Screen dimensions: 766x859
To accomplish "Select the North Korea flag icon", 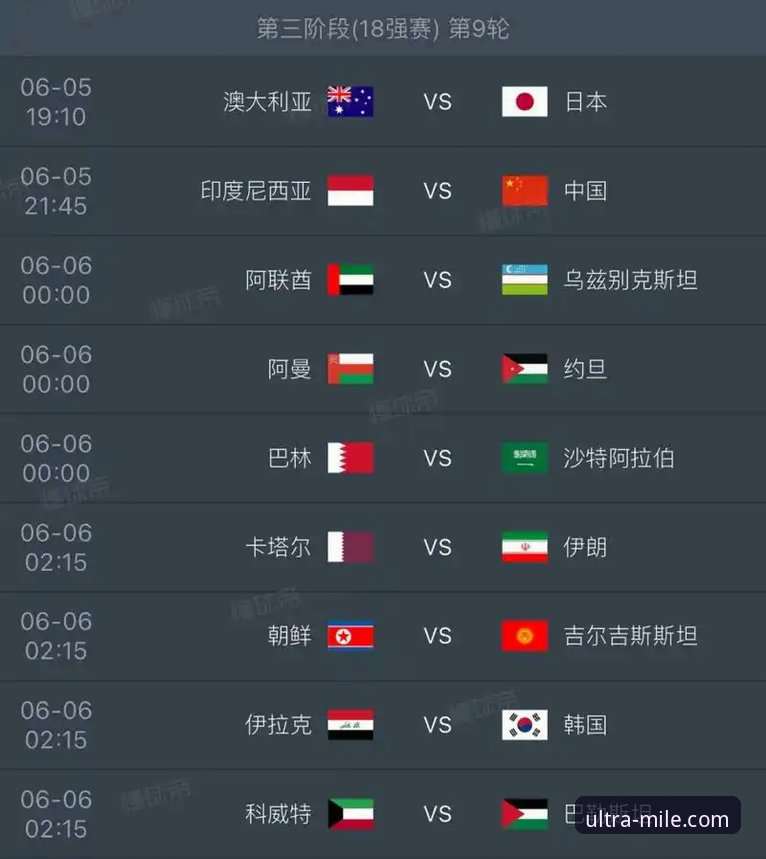I will pyautogui.click(x=349, y=636).
